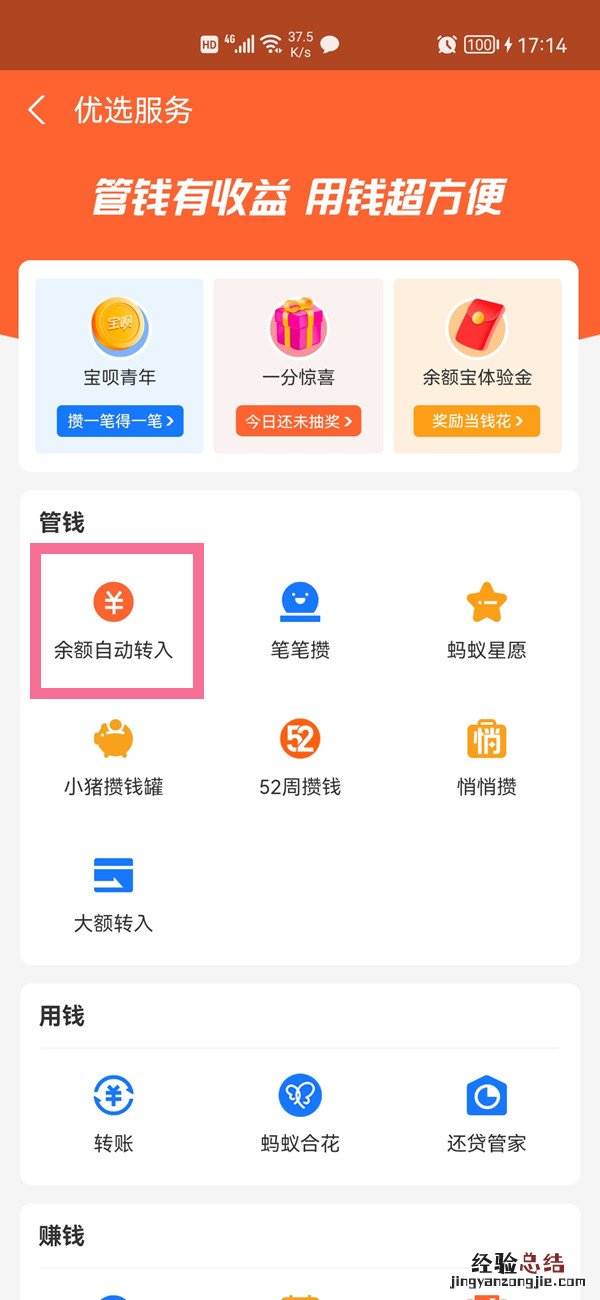Open 转账 under 用钱
Screen dimensions: 600x1300
click(113, 1113)
